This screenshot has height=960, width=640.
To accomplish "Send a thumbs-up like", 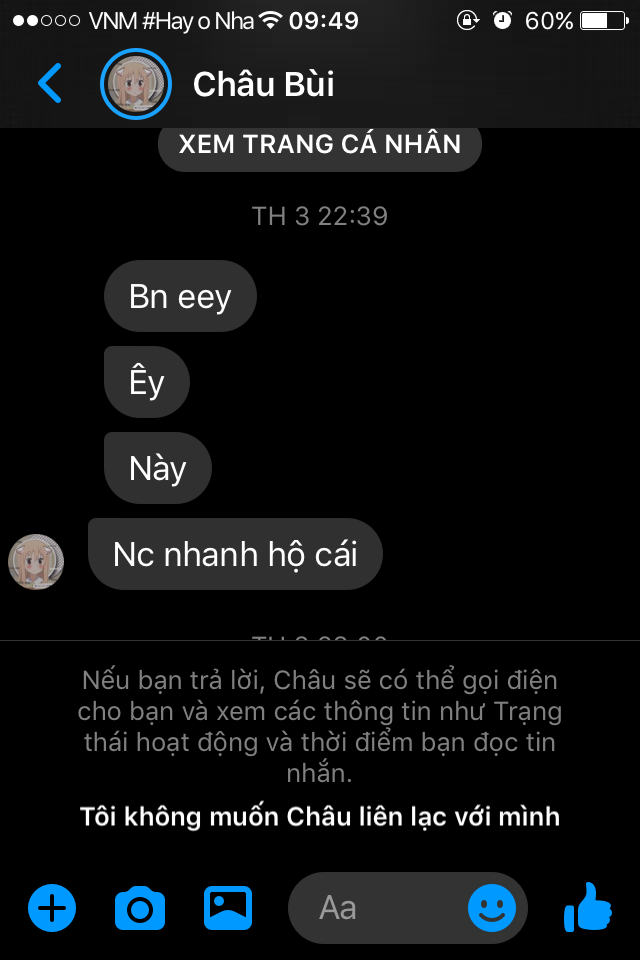I will click(588, 908).
